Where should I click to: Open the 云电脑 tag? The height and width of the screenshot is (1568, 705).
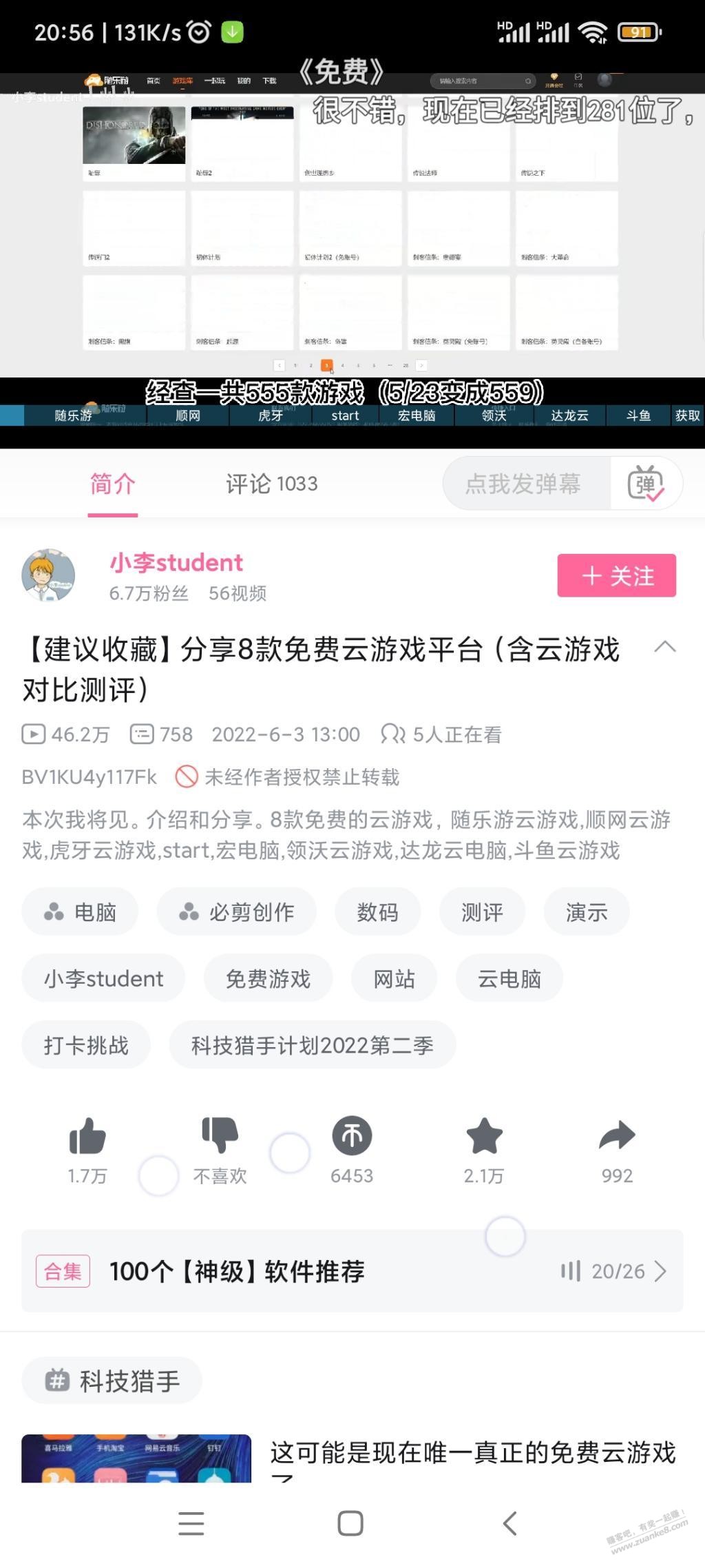[509, 978]
